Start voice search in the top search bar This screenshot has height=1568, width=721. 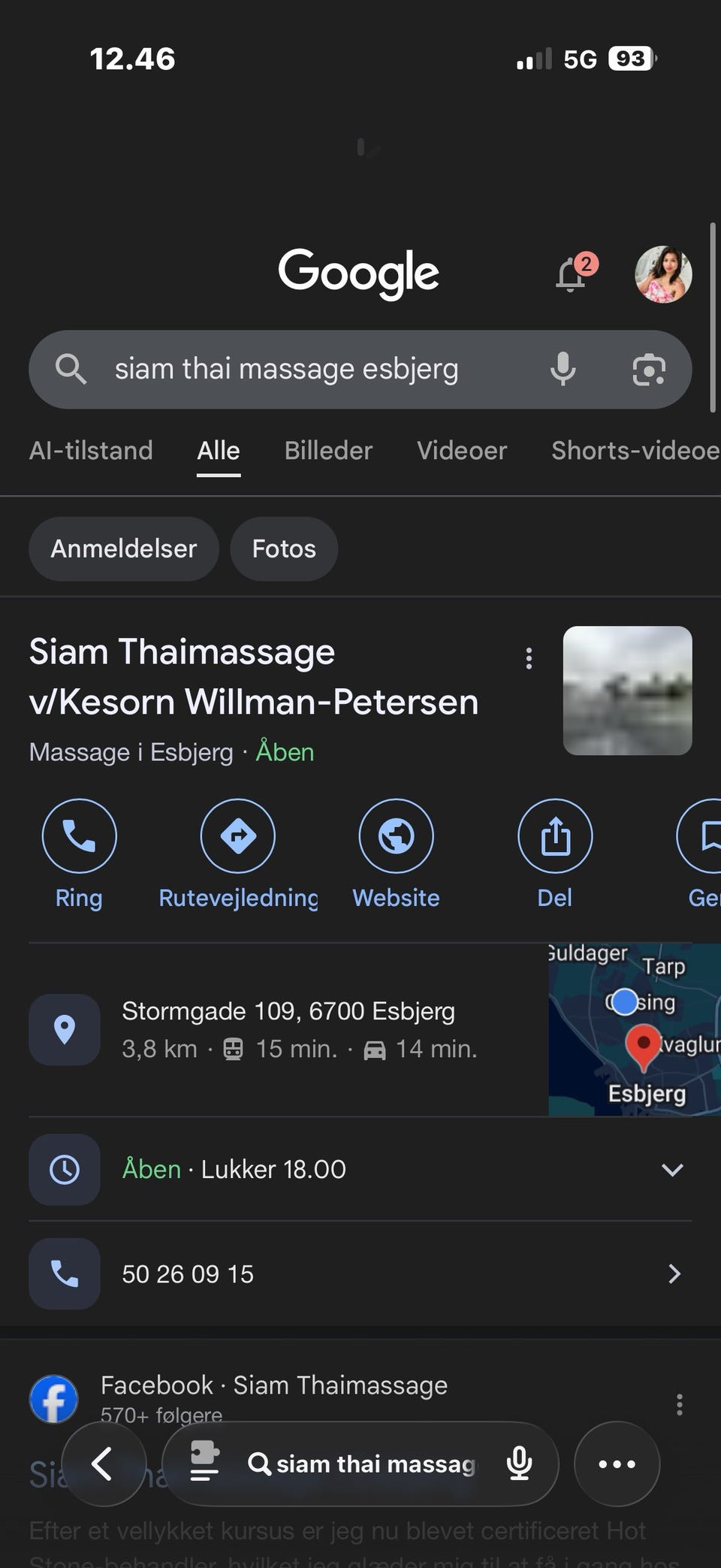click(563, 370)
